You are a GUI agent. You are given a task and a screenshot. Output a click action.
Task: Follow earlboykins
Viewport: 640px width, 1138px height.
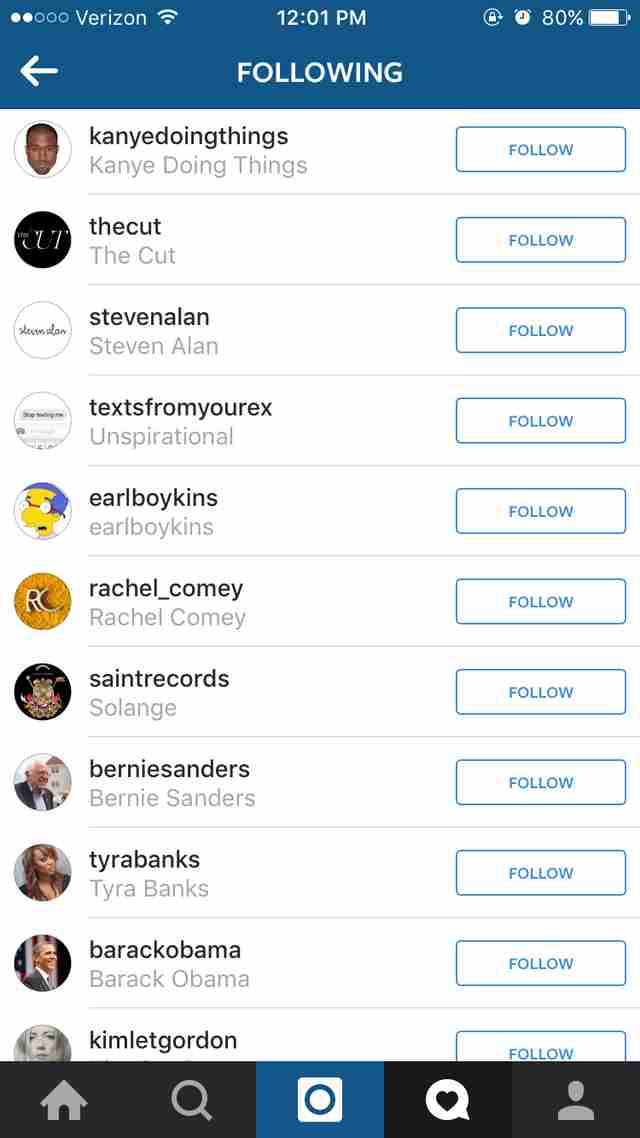(541, 511)
